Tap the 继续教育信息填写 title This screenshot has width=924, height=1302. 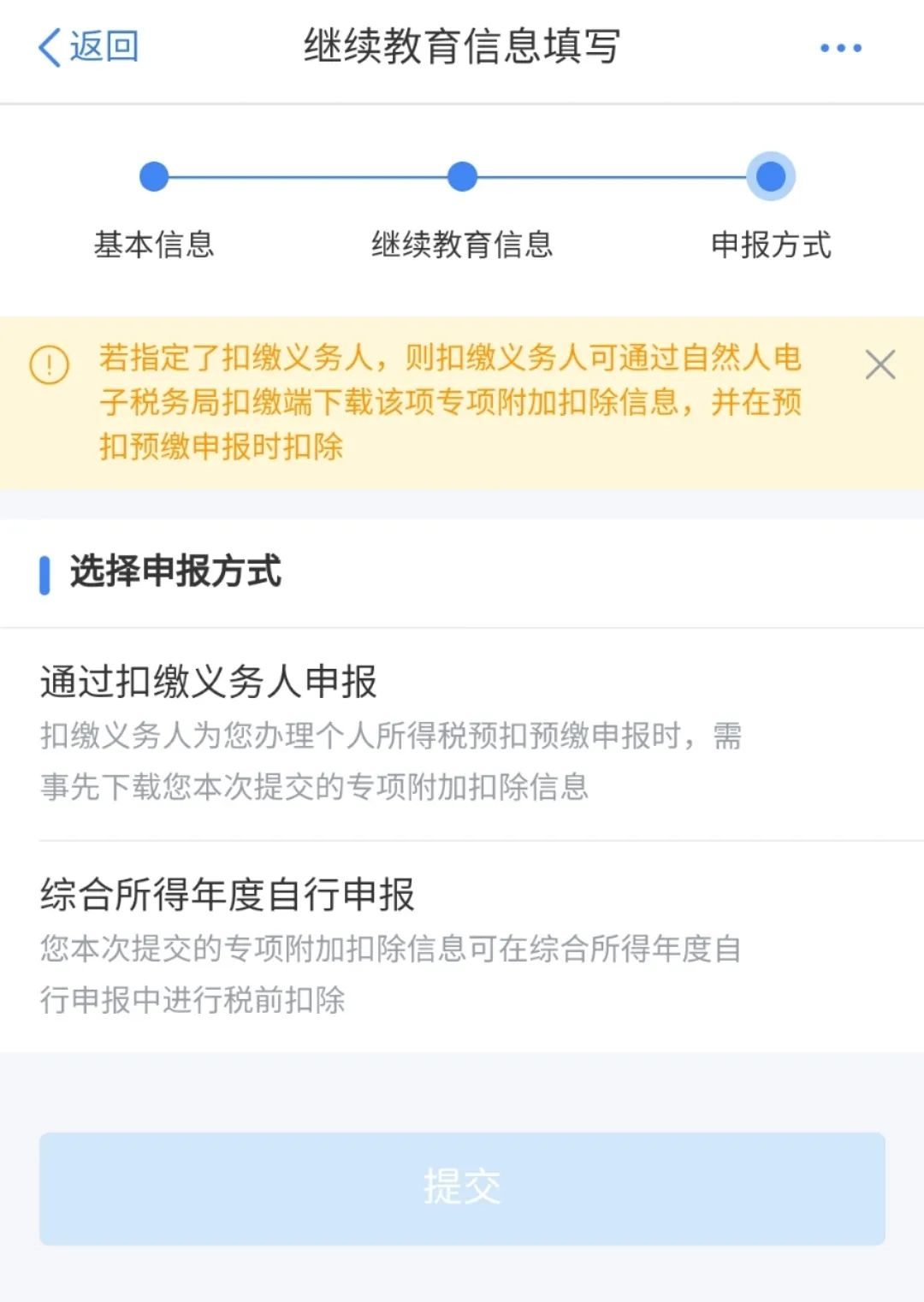(x=462, y=47)
